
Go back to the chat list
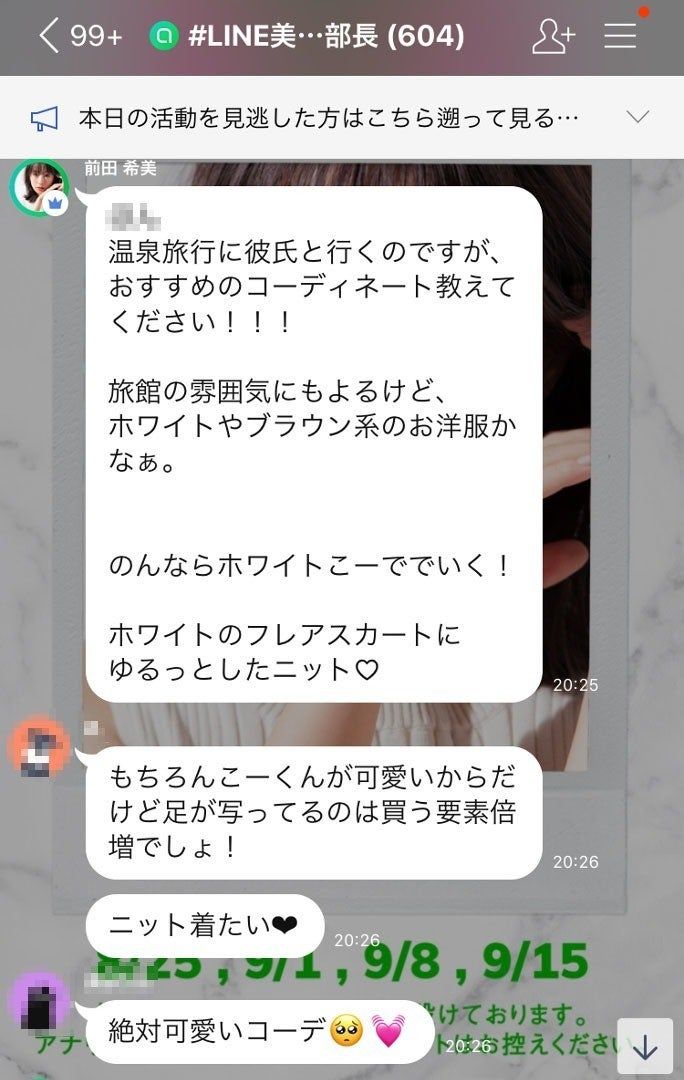50,37
